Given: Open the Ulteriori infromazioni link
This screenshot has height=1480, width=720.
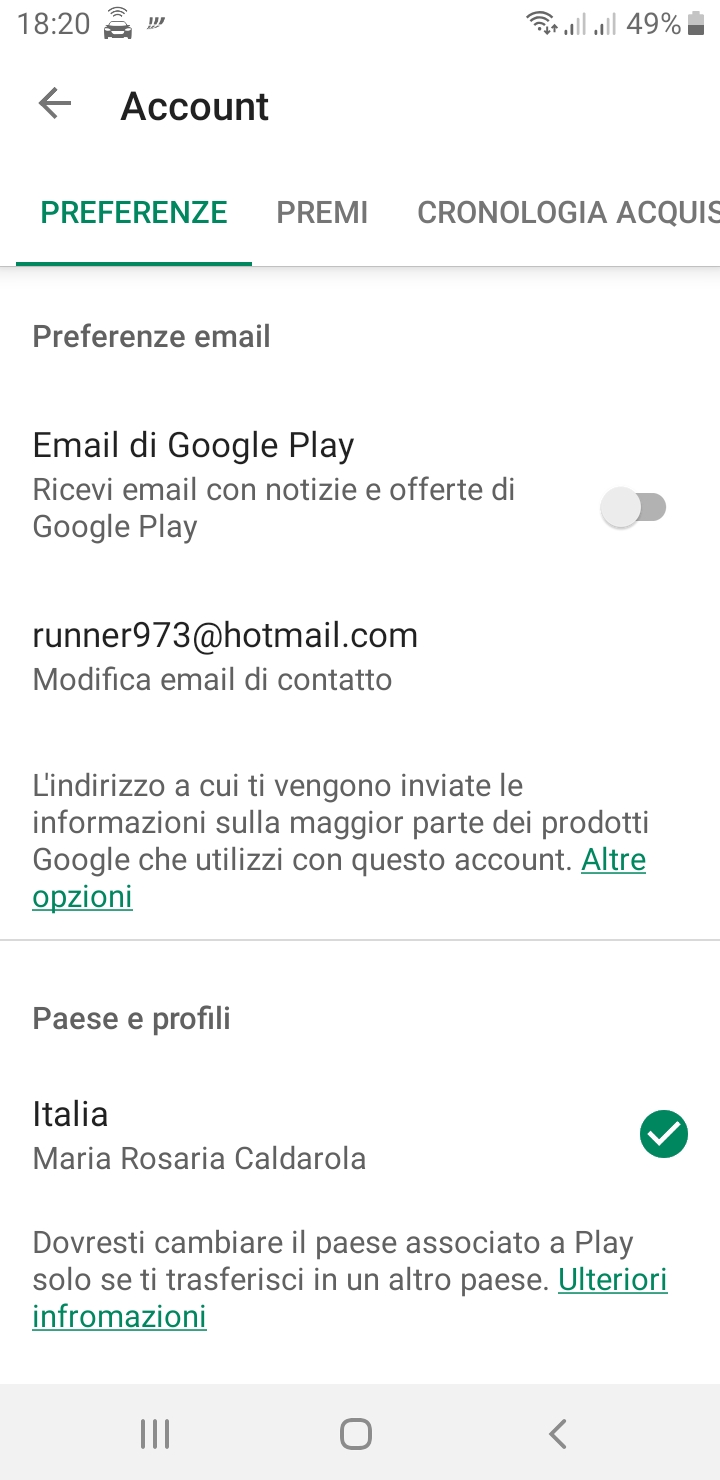Looking at the screenshot, I should (350, 1298).
